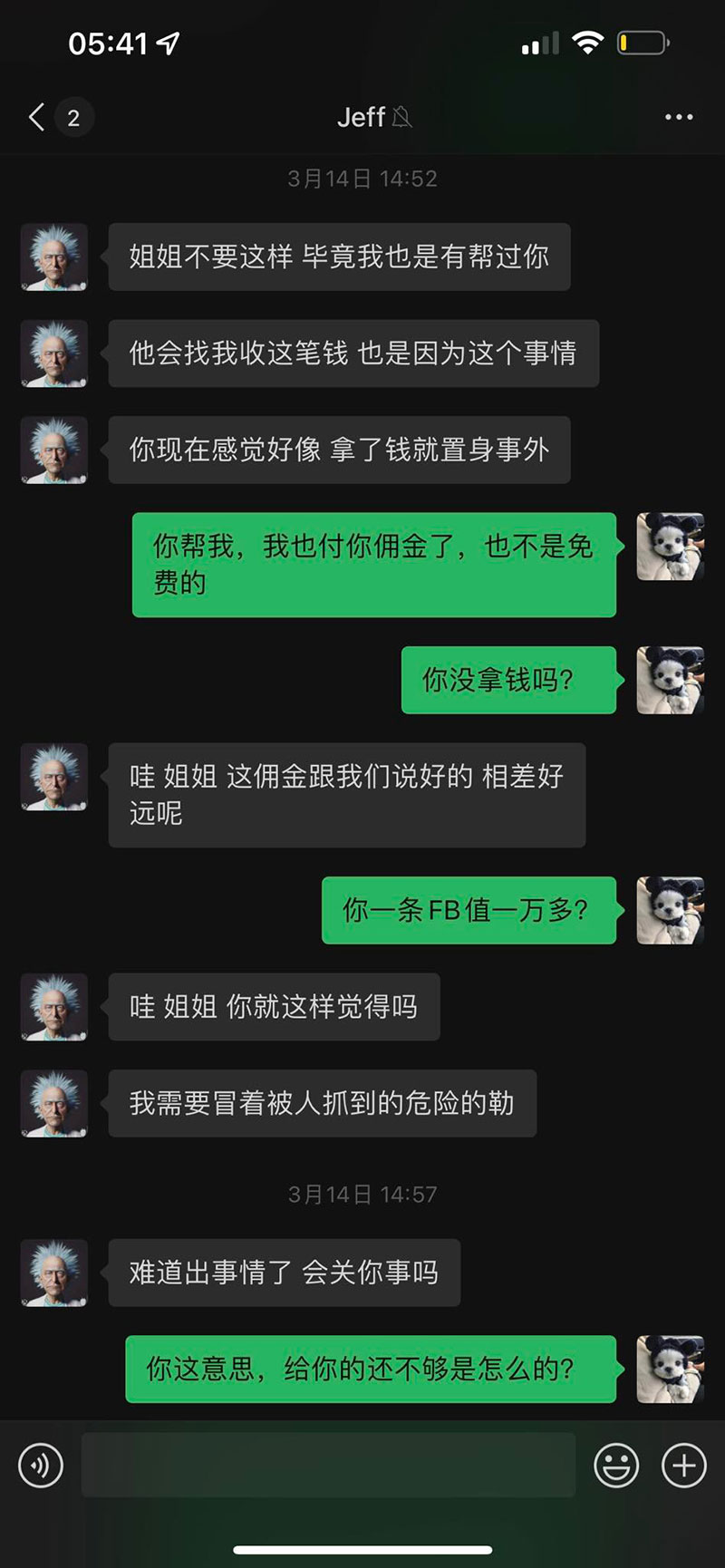Open the chat options three-dot menu

[679, 117]
